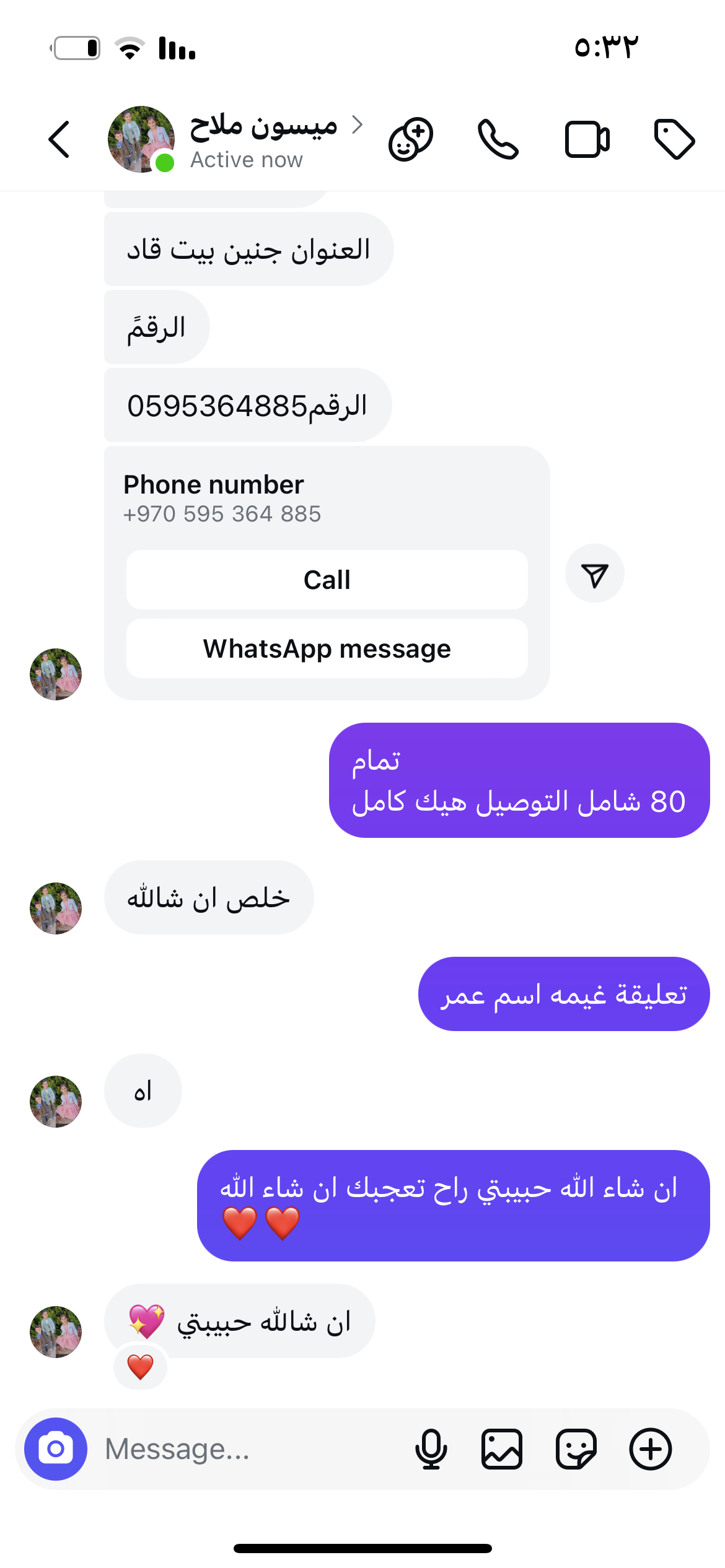Open ميسون ملاح profile details
725x1568 pixels.
pos(263,139)
